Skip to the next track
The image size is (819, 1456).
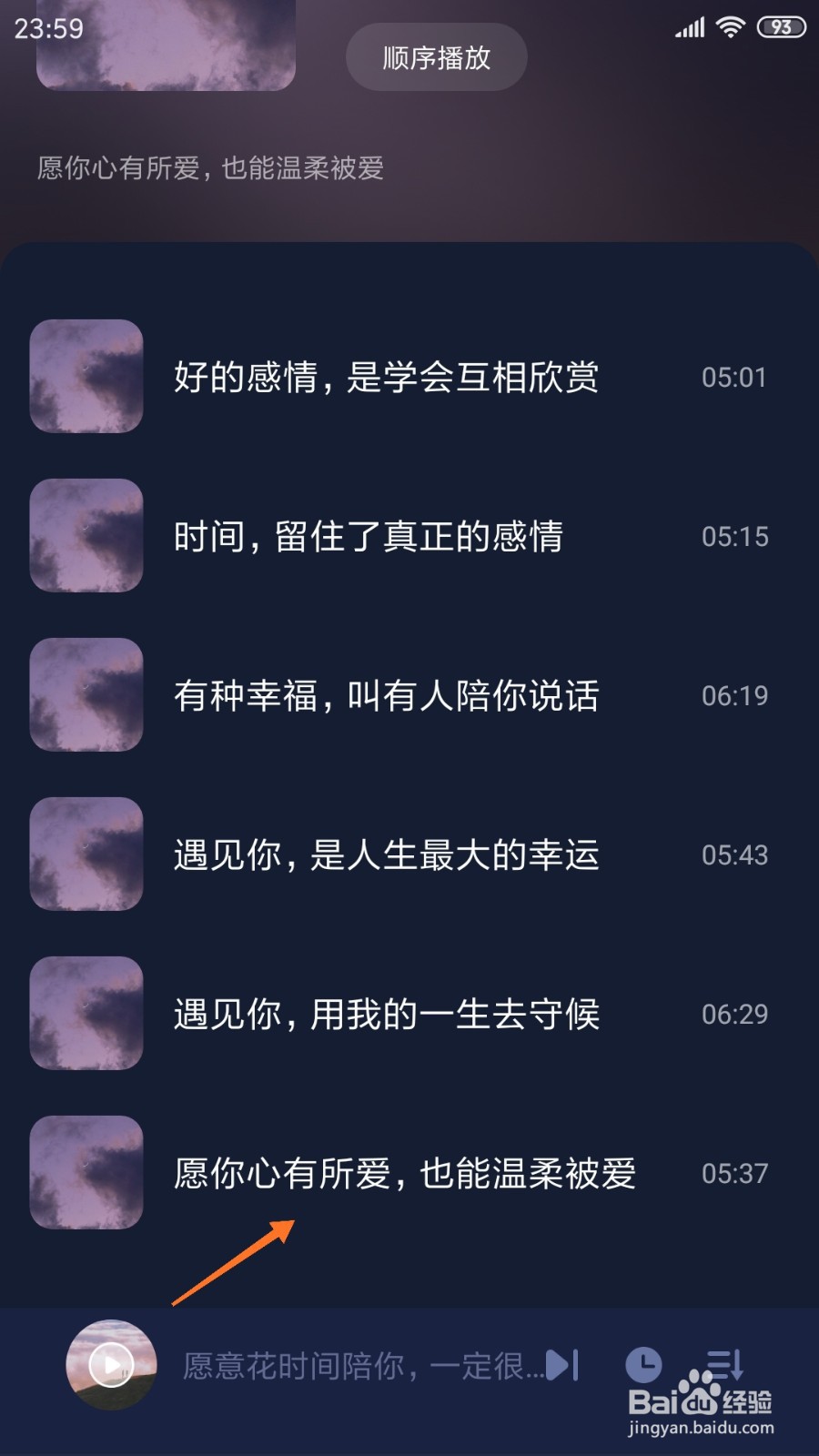tap(561, 1365)
